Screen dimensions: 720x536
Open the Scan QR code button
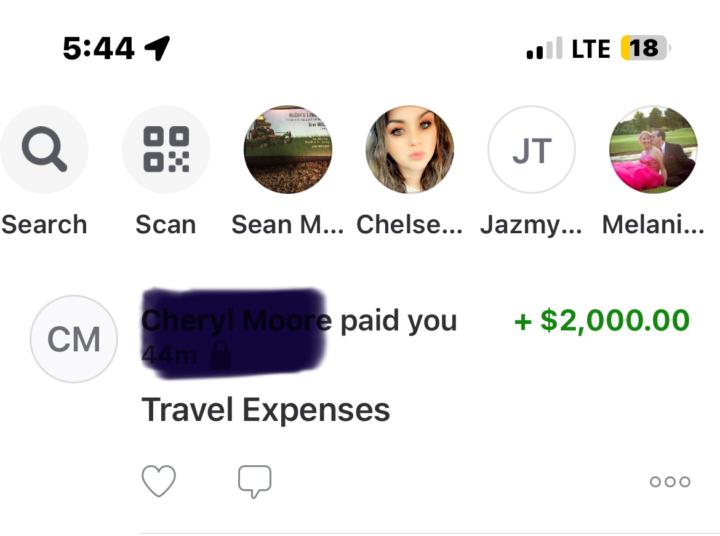point(166,150)
